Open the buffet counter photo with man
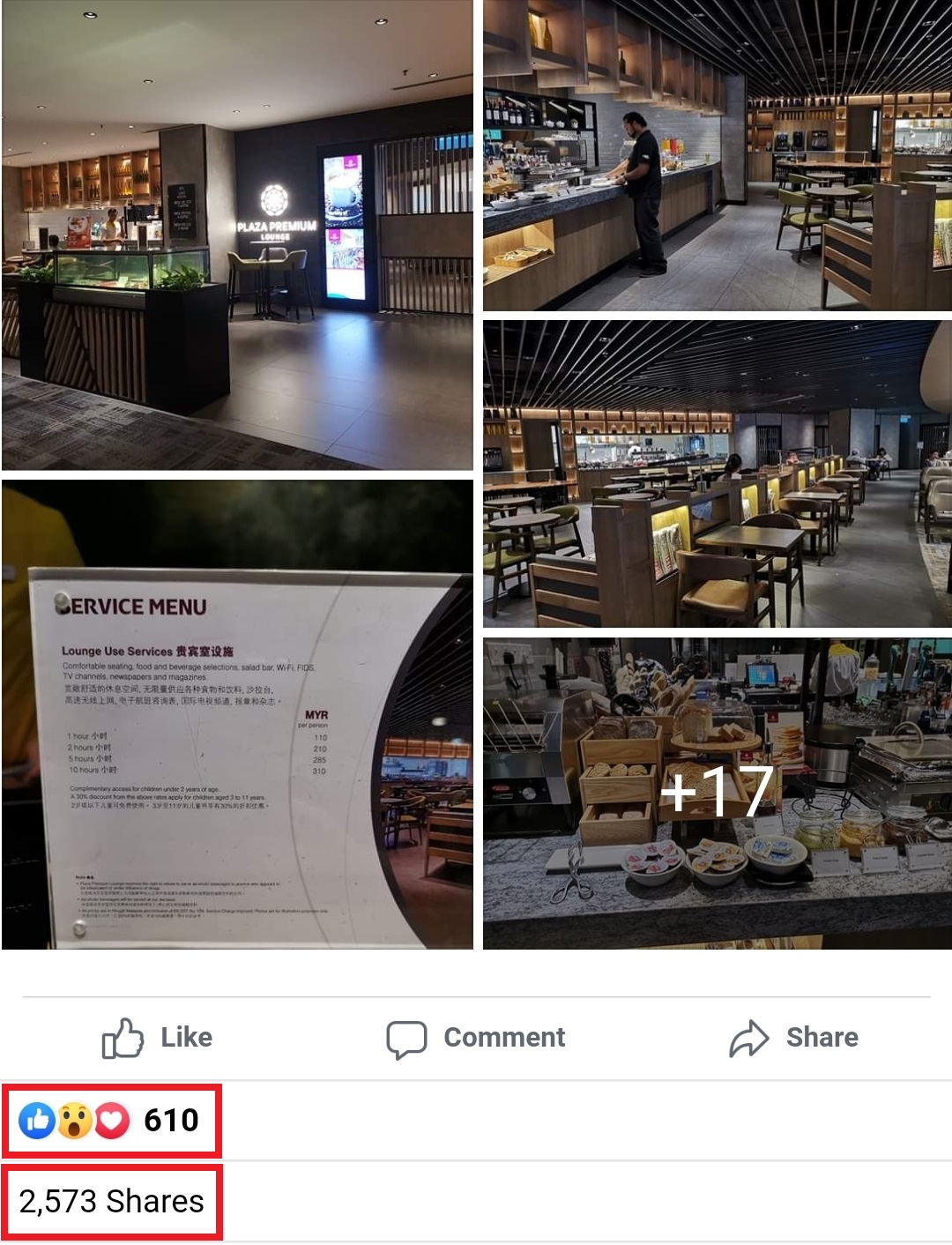Viewport: 952px width, 1245px height. tap(717, 155)
